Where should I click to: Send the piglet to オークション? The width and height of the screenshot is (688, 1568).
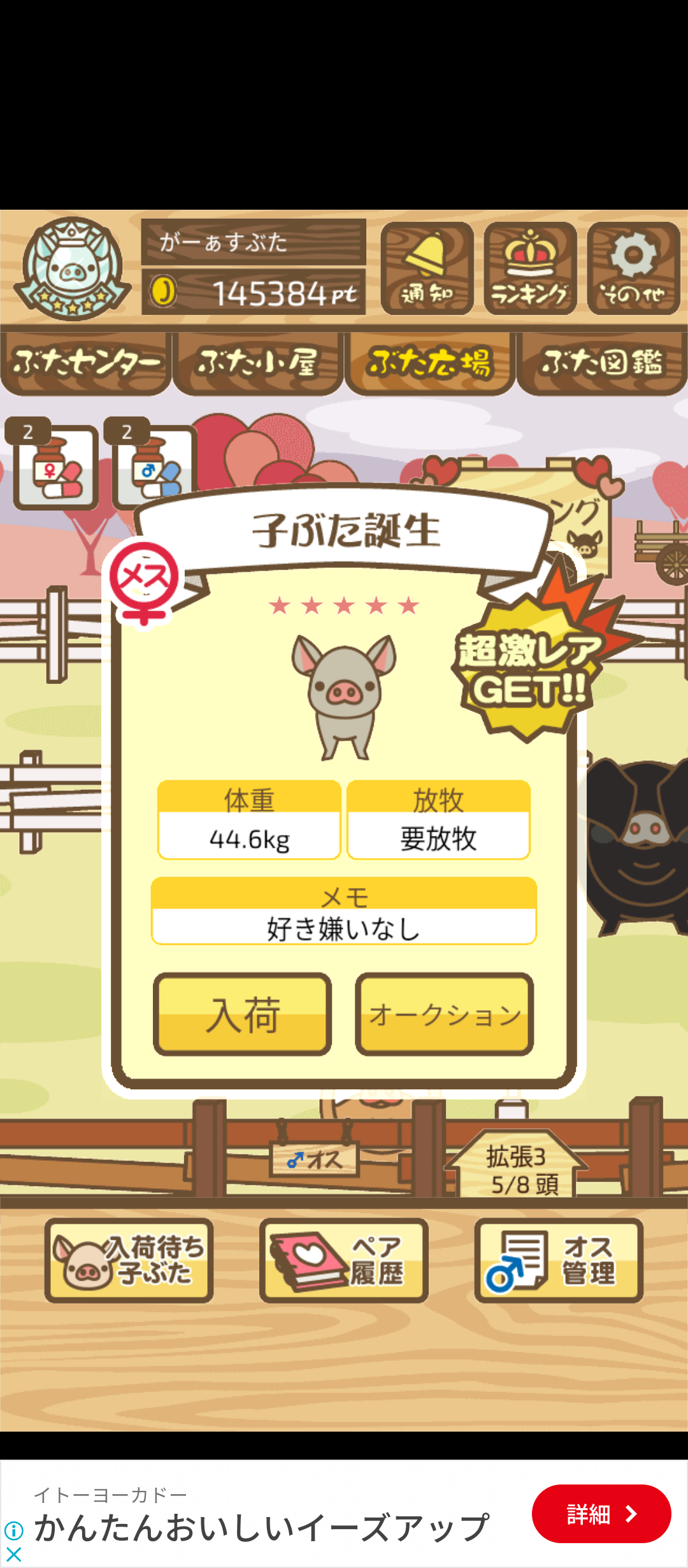pos(444,1014)
